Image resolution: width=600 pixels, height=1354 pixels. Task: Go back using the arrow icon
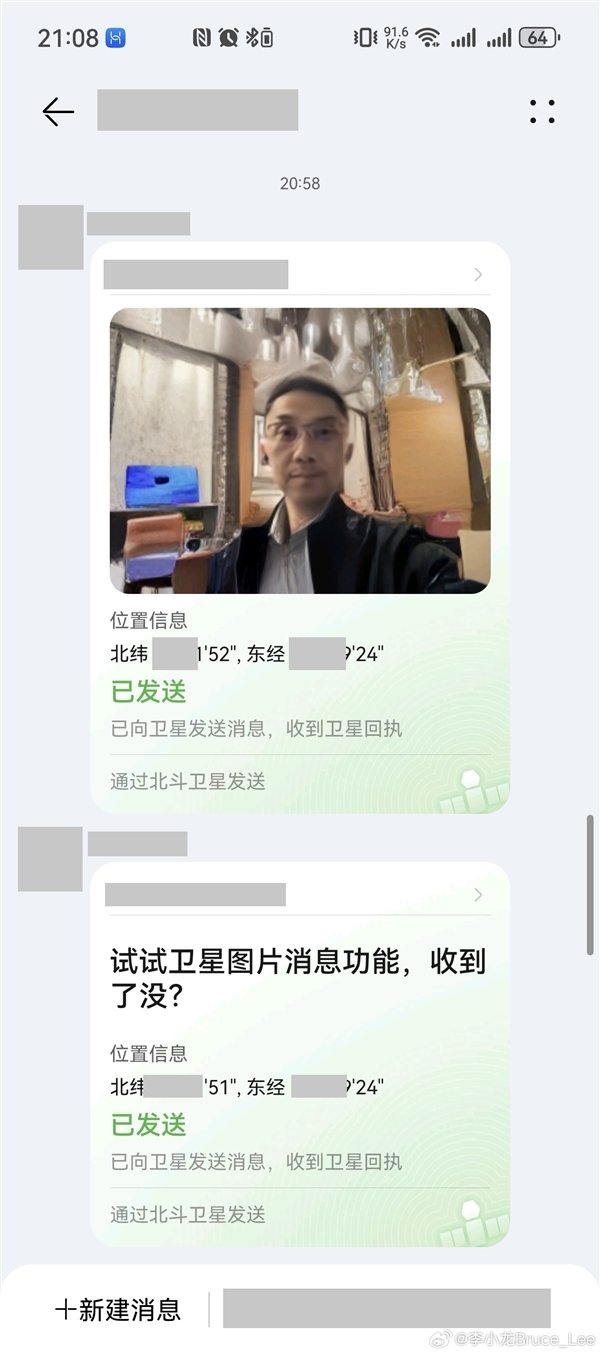pyautogui.click(x=58, y=111)
